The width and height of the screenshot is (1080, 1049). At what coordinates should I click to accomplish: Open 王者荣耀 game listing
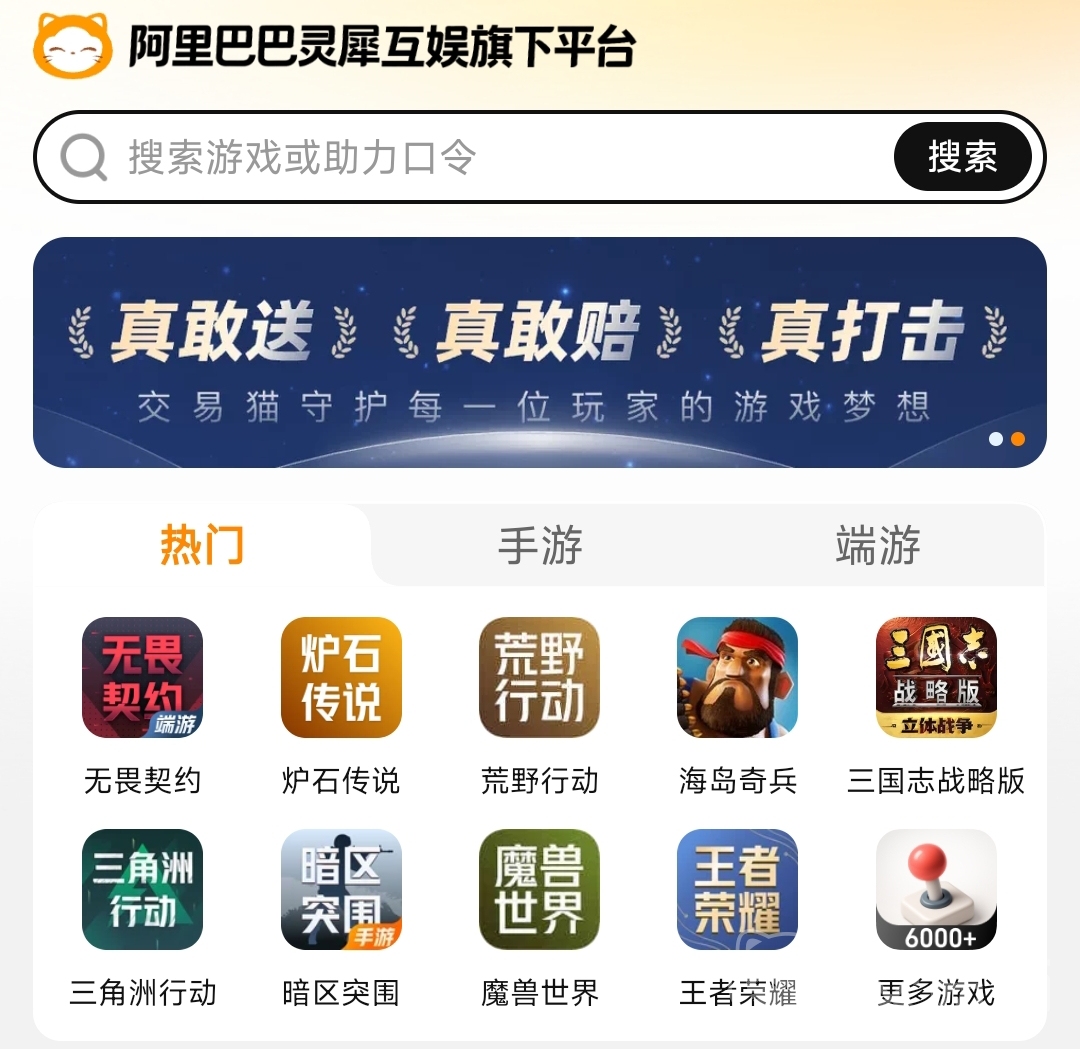point(737,890)
